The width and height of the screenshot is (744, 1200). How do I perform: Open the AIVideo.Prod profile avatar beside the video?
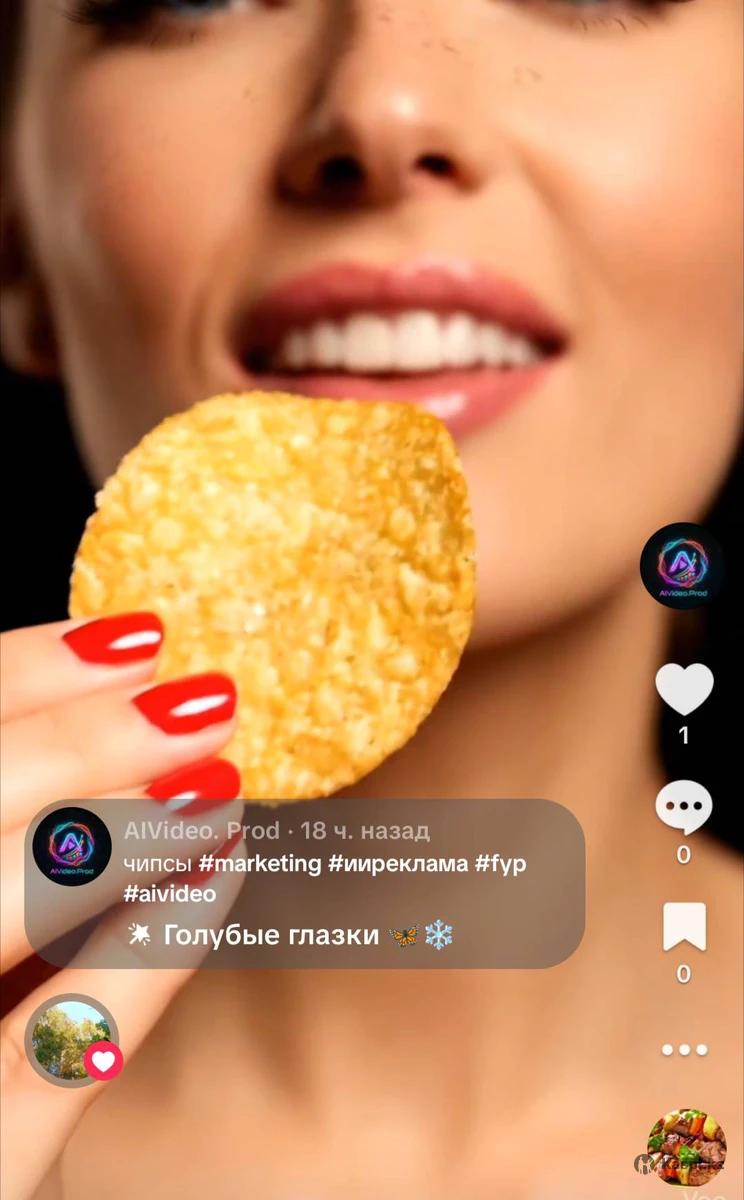[681, 566]
